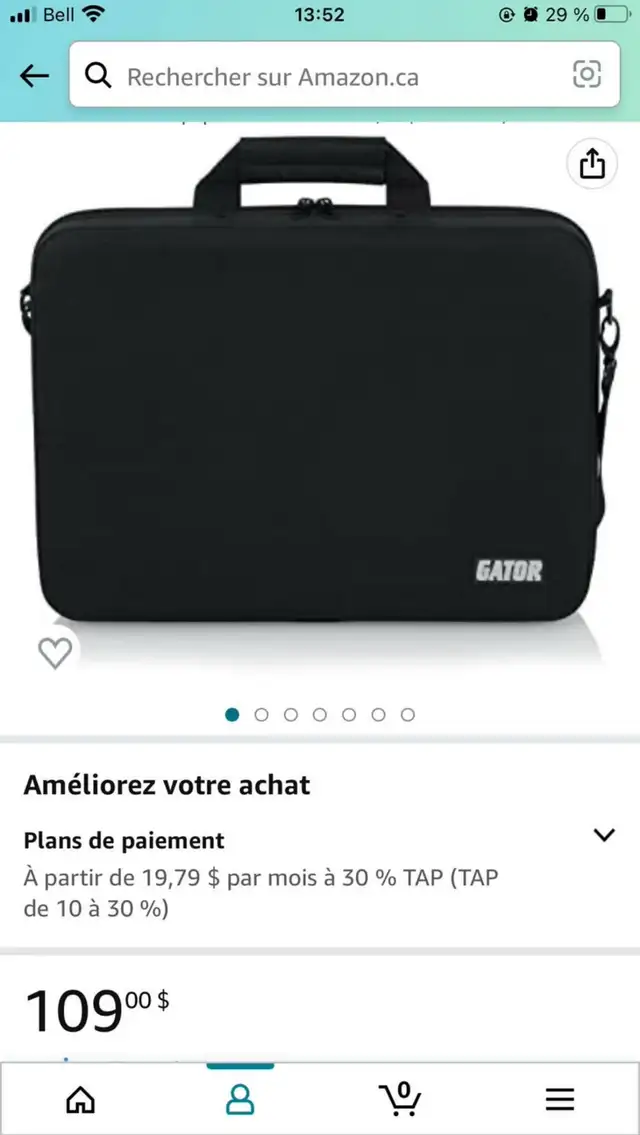Open the hamburger menu tab
This screenshot has width=640, height=1135.
[x=560, y=1100]
